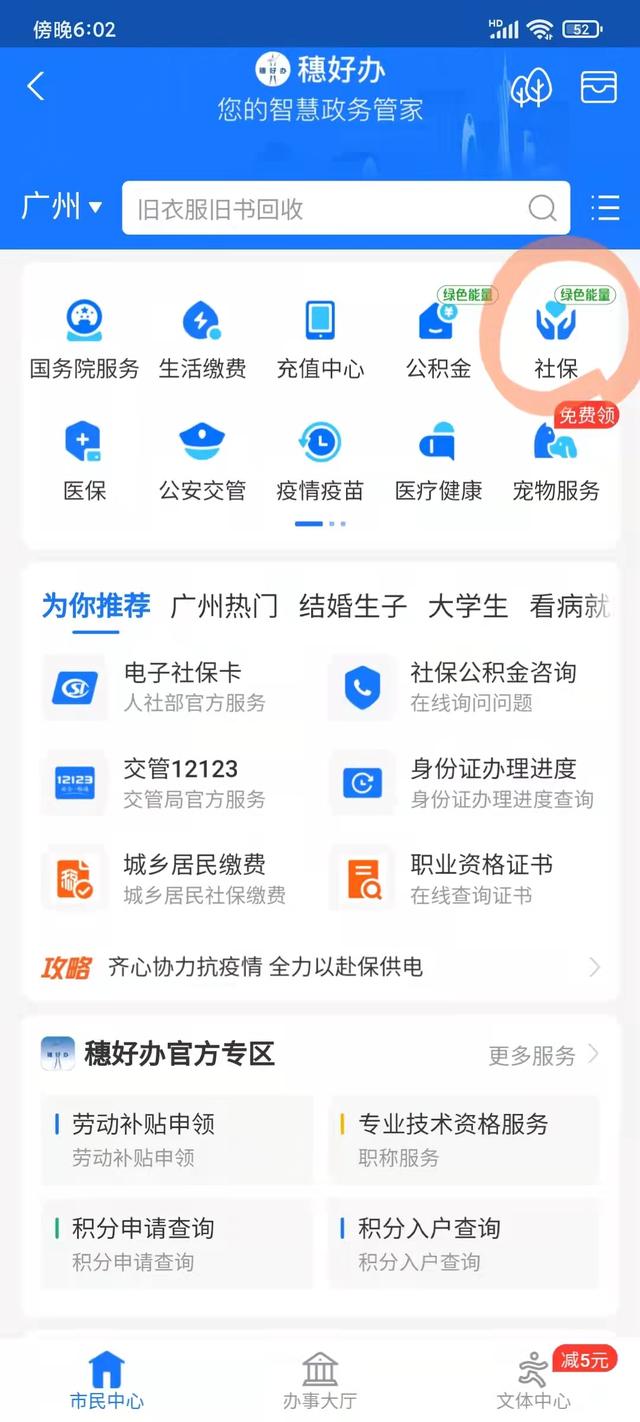Image resolution: width=640 pixels, height=1422 pixels.
Task: Switch to the 结婚生子 tab
Action: click(353, 606)
